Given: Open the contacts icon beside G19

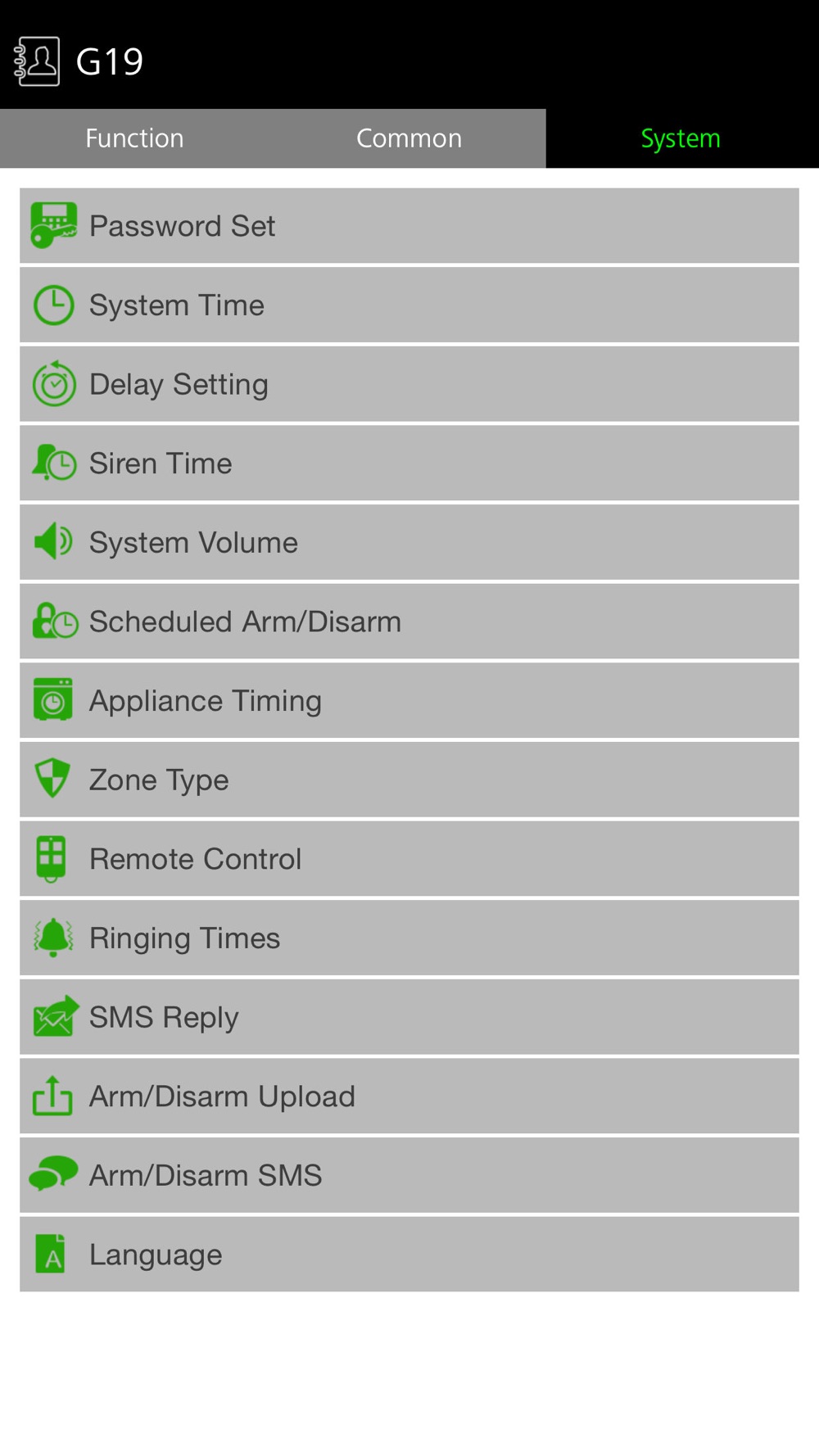Looking at the screenshot, I should (37, 61).
